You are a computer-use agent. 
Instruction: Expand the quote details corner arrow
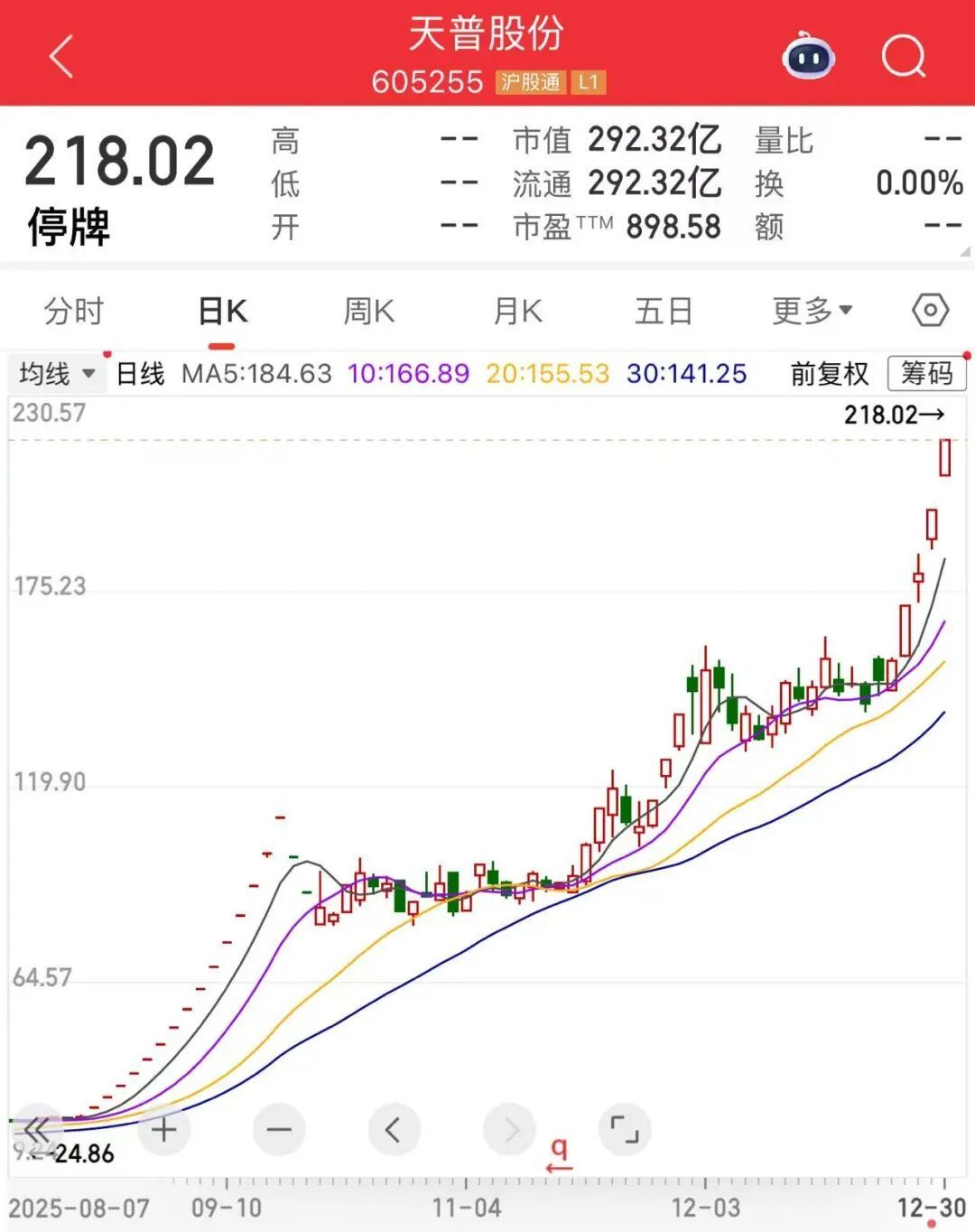(966, 251)
